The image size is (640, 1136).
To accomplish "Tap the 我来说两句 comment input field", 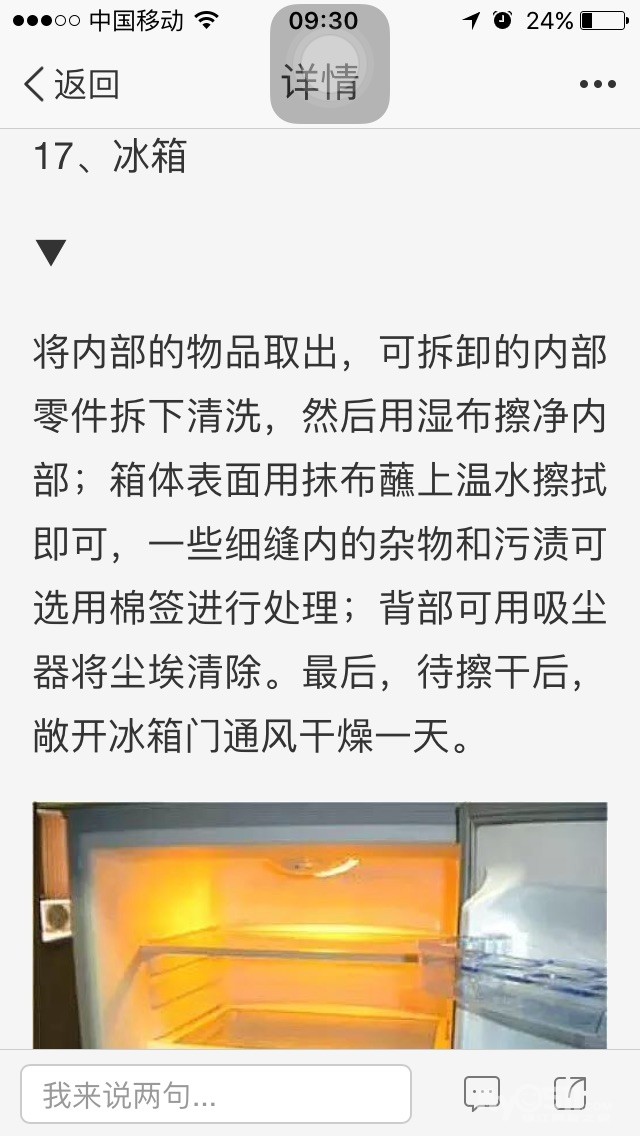I will (x=216, y=1094).
